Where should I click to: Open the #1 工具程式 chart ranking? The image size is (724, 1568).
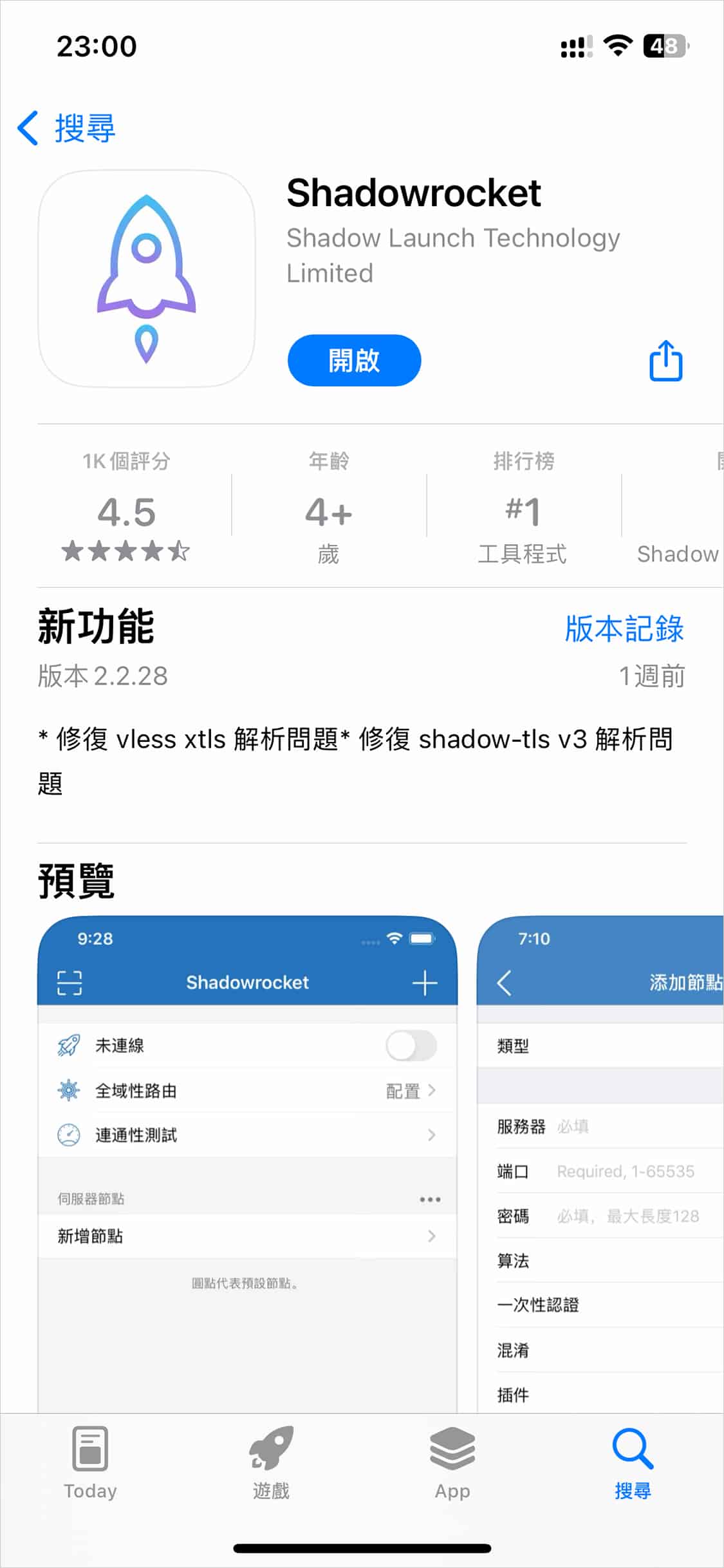pyautogui.click(x=523, y=511)
